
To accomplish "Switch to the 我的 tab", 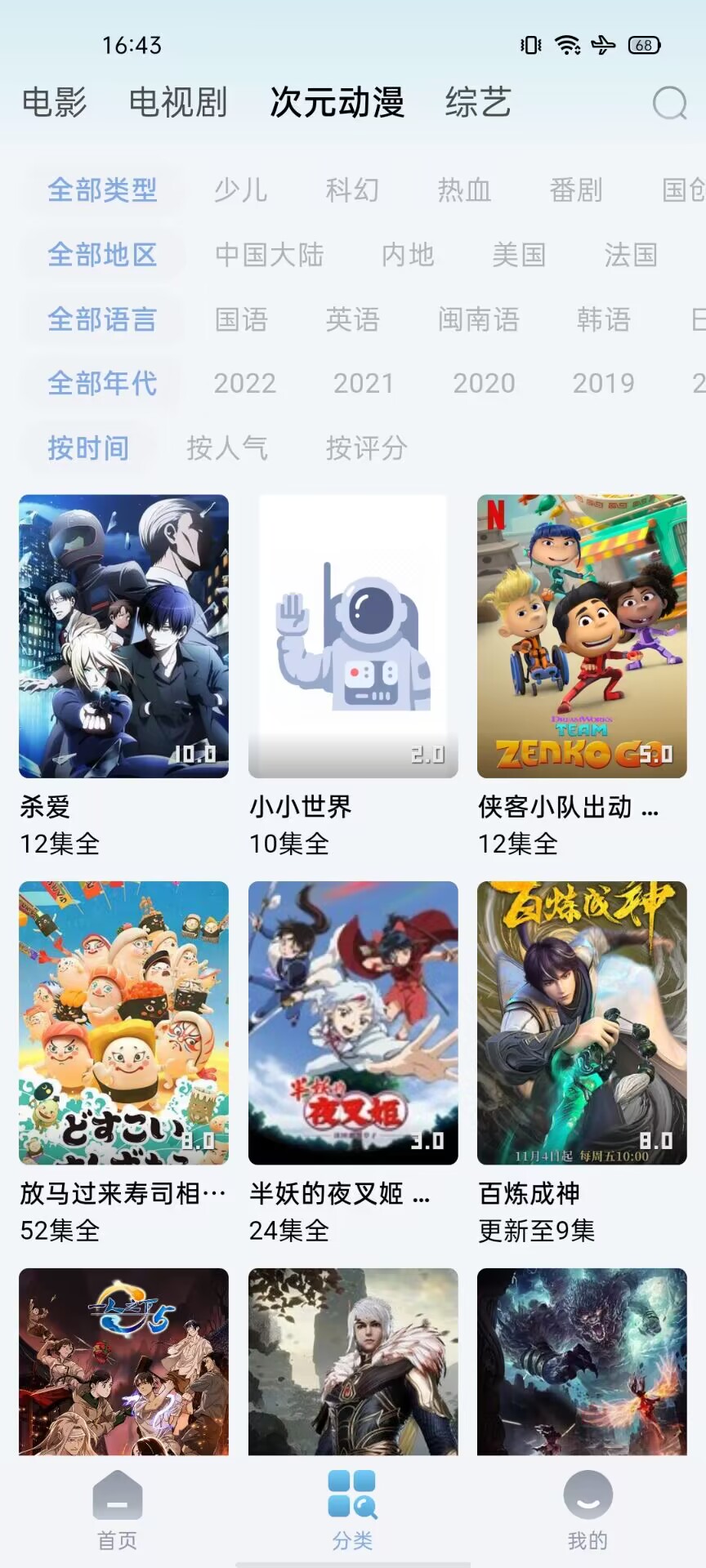I will coord(588,1510).
